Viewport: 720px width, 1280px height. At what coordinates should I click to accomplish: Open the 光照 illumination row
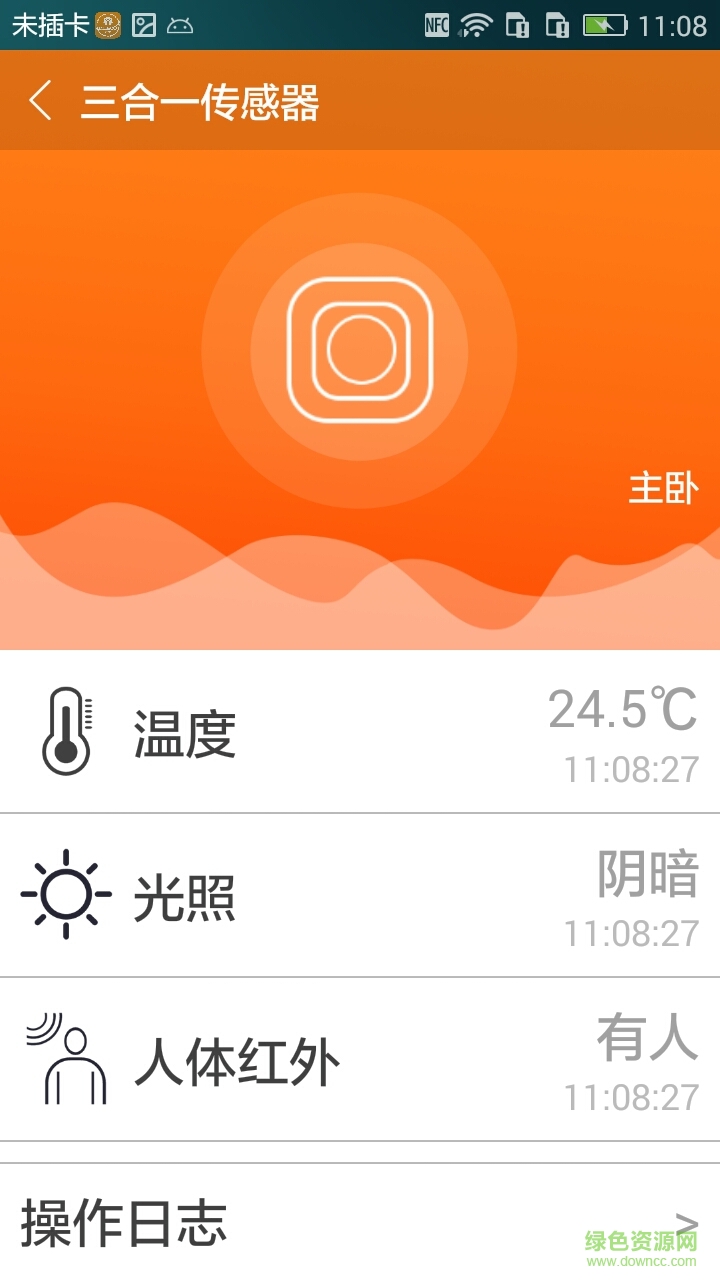click(x=360, y=897)
